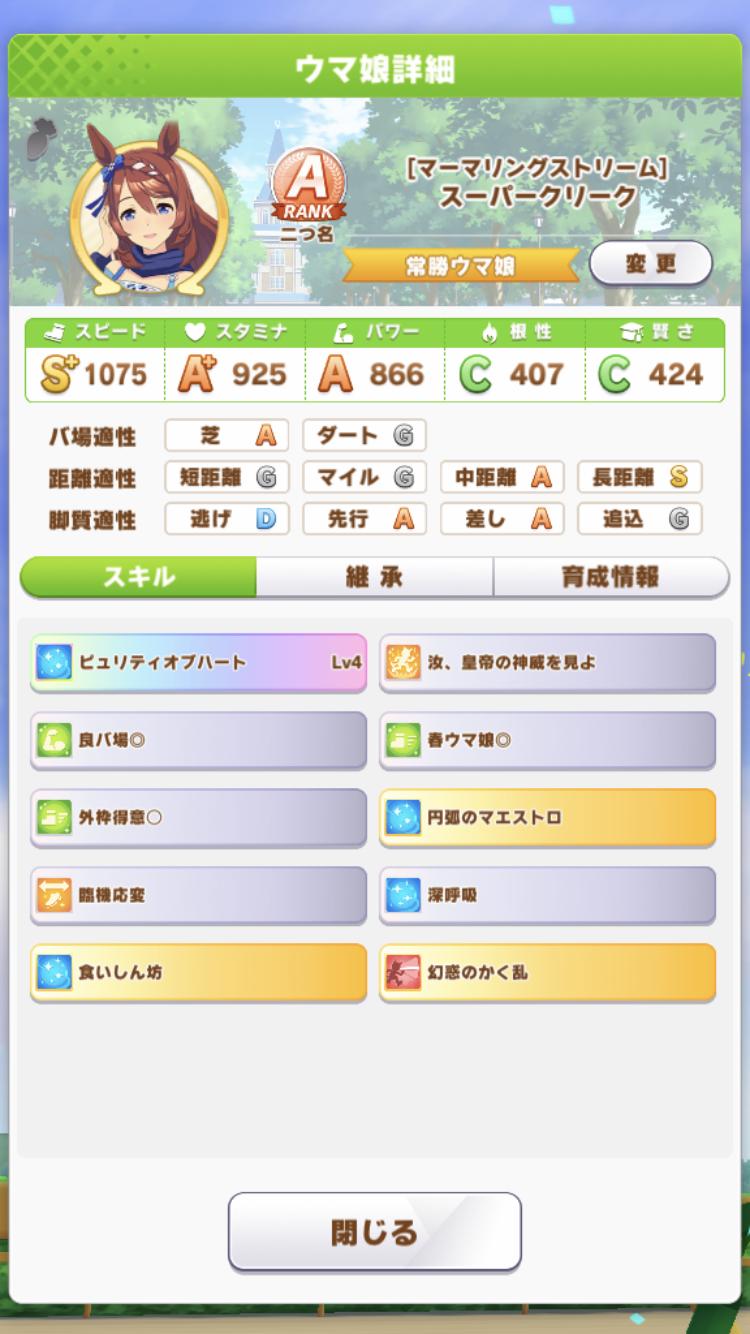
Task: Show details for 深呼吸 skill
Action: click(x=547, y=894)
